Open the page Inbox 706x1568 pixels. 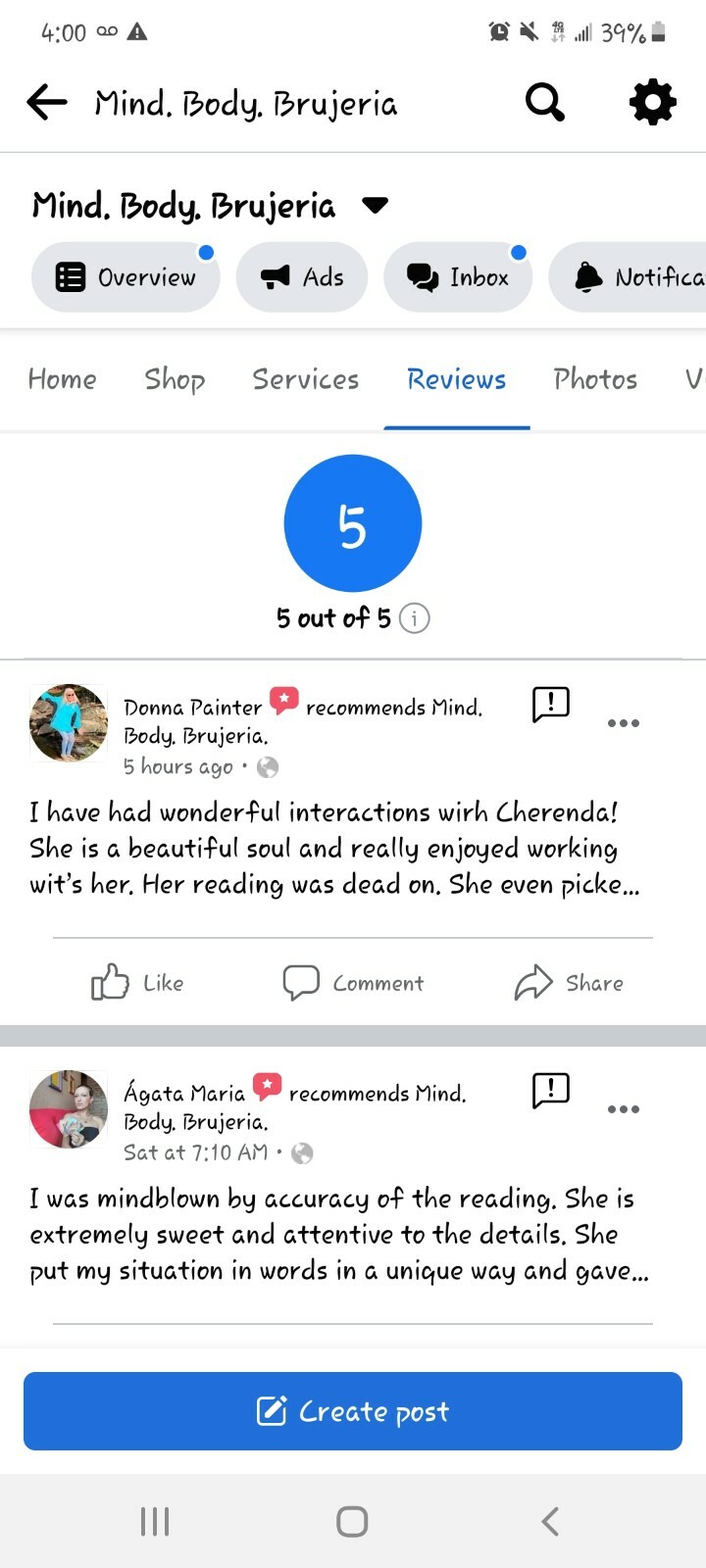(458, 277)
